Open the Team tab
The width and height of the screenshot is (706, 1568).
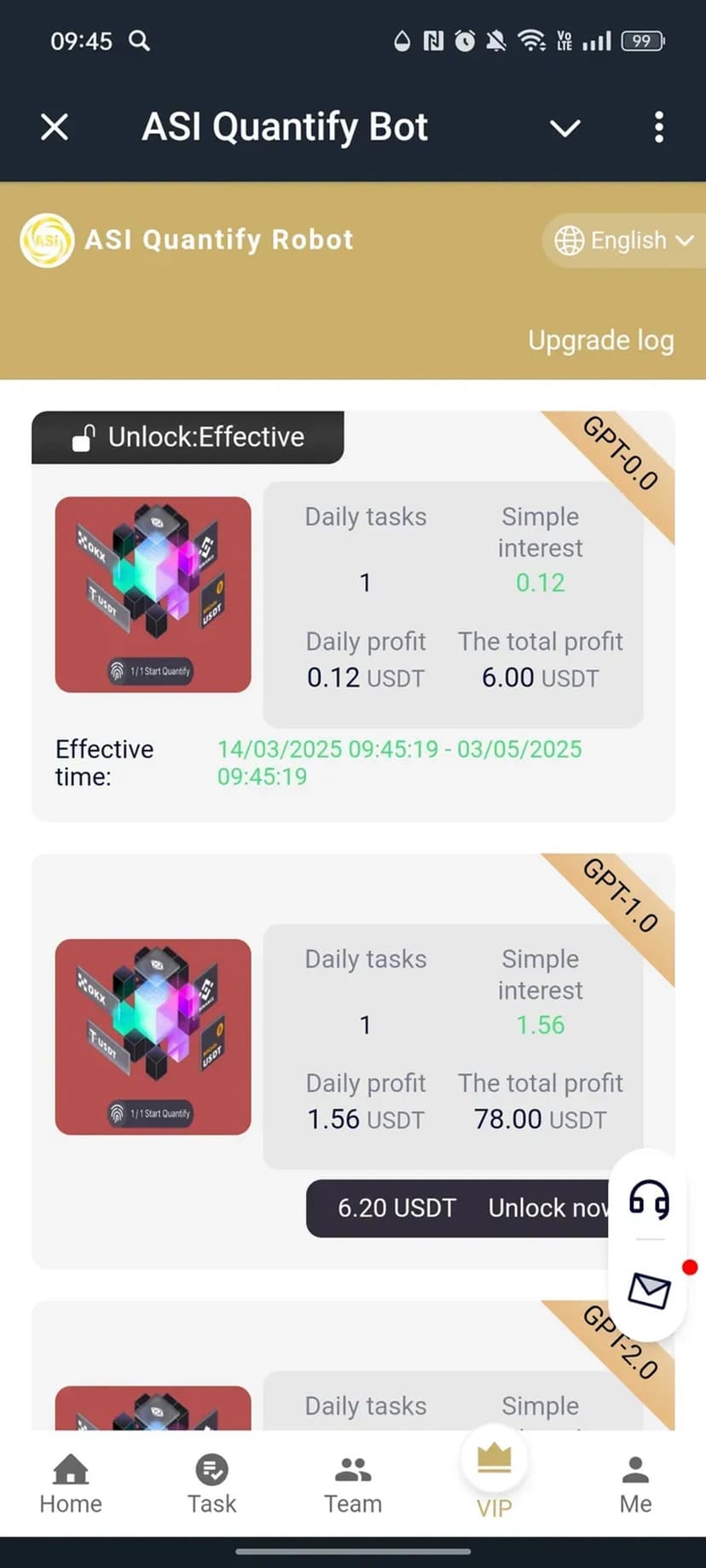[x=353, y=1484]
